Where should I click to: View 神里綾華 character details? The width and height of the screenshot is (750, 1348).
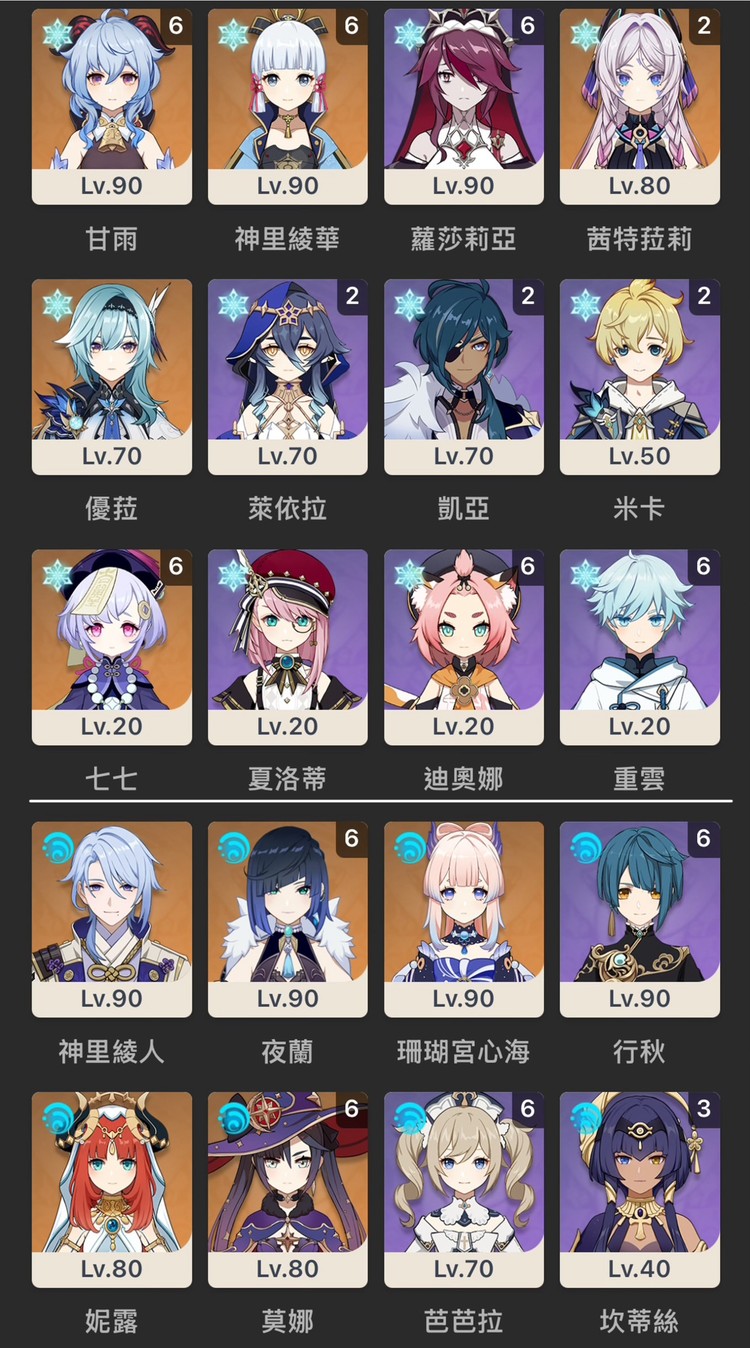point(288,105)
